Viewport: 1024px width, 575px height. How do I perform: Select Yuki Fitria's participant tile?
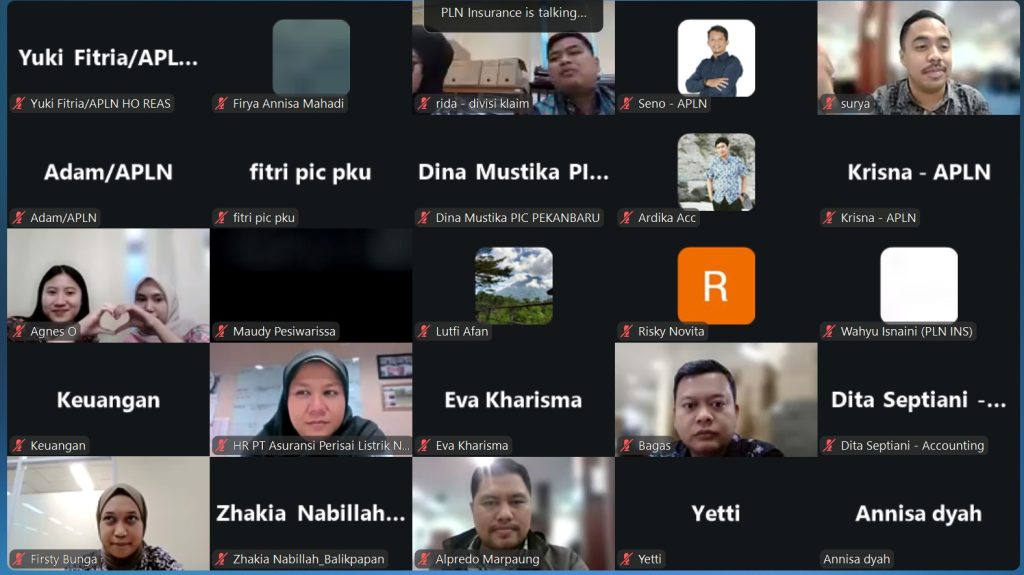(108, 58)
